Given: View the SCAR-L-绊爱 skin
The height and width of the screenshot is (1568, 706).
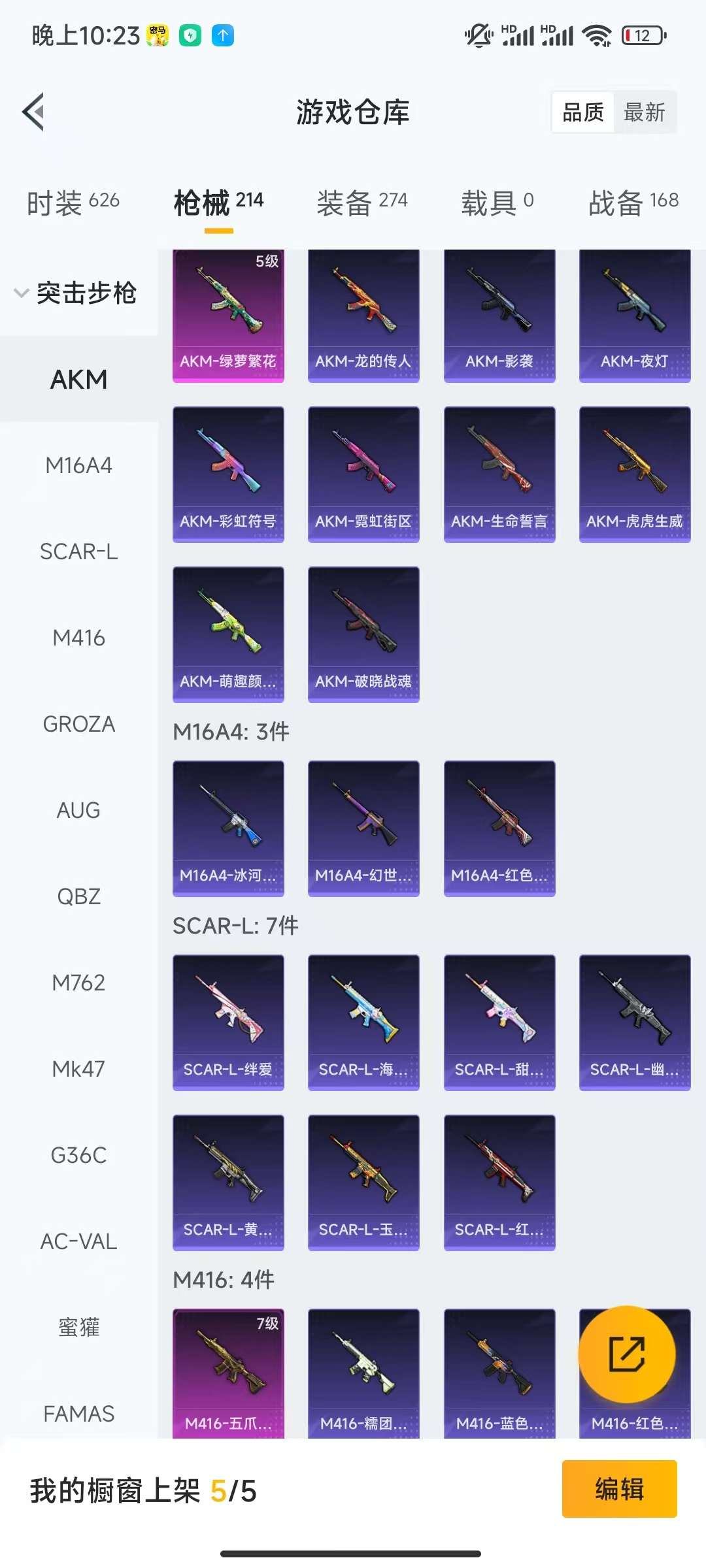Looking at the screenshot, I should (x=228, y=1022).
